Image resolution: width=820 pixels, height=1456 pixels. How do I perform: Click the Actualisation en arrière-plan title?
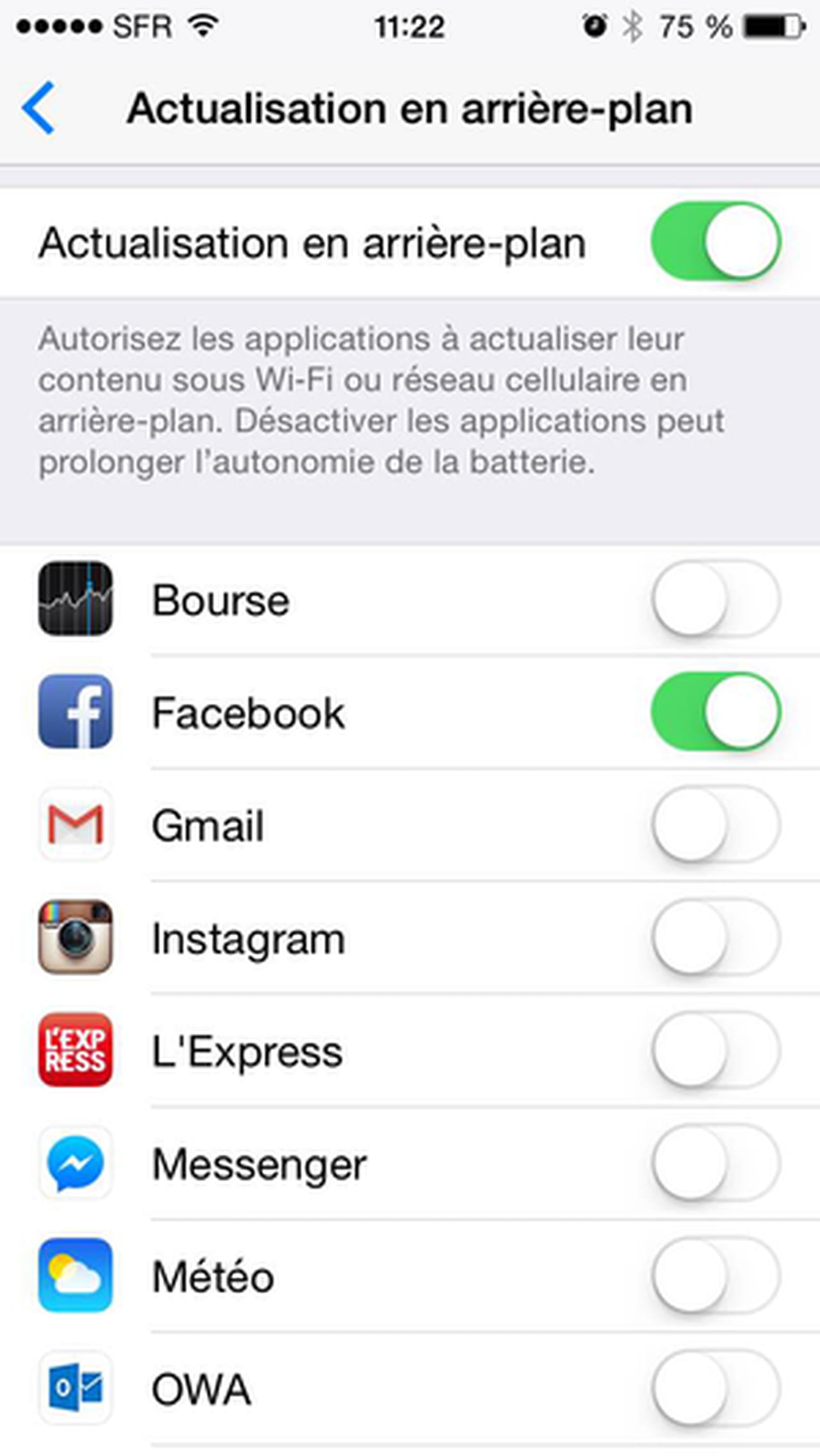coord(410,106)
